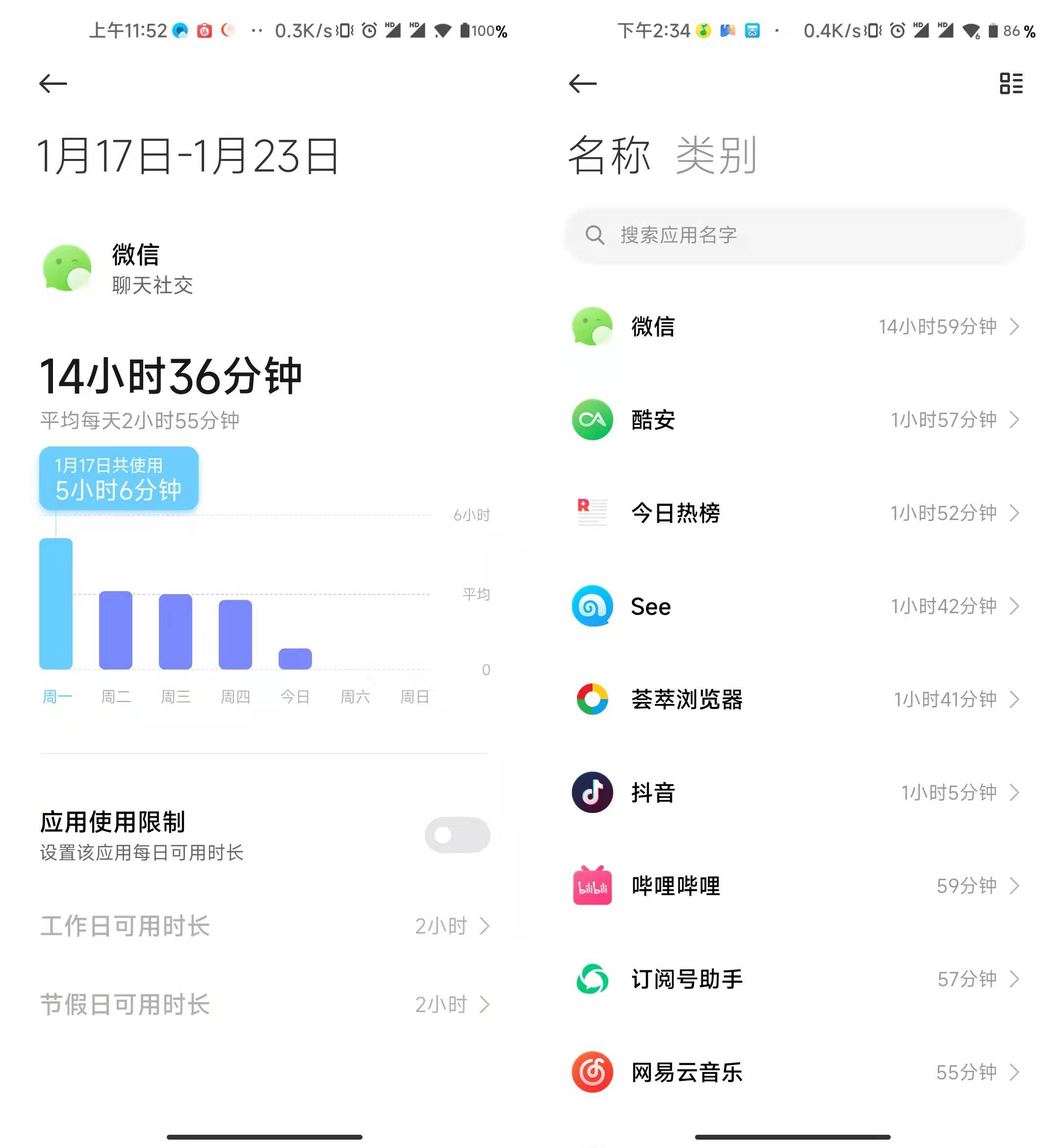Open the 订阅号助手 app icon
Viewport: 1059px width, 1148px height.
tap(593, 979)
